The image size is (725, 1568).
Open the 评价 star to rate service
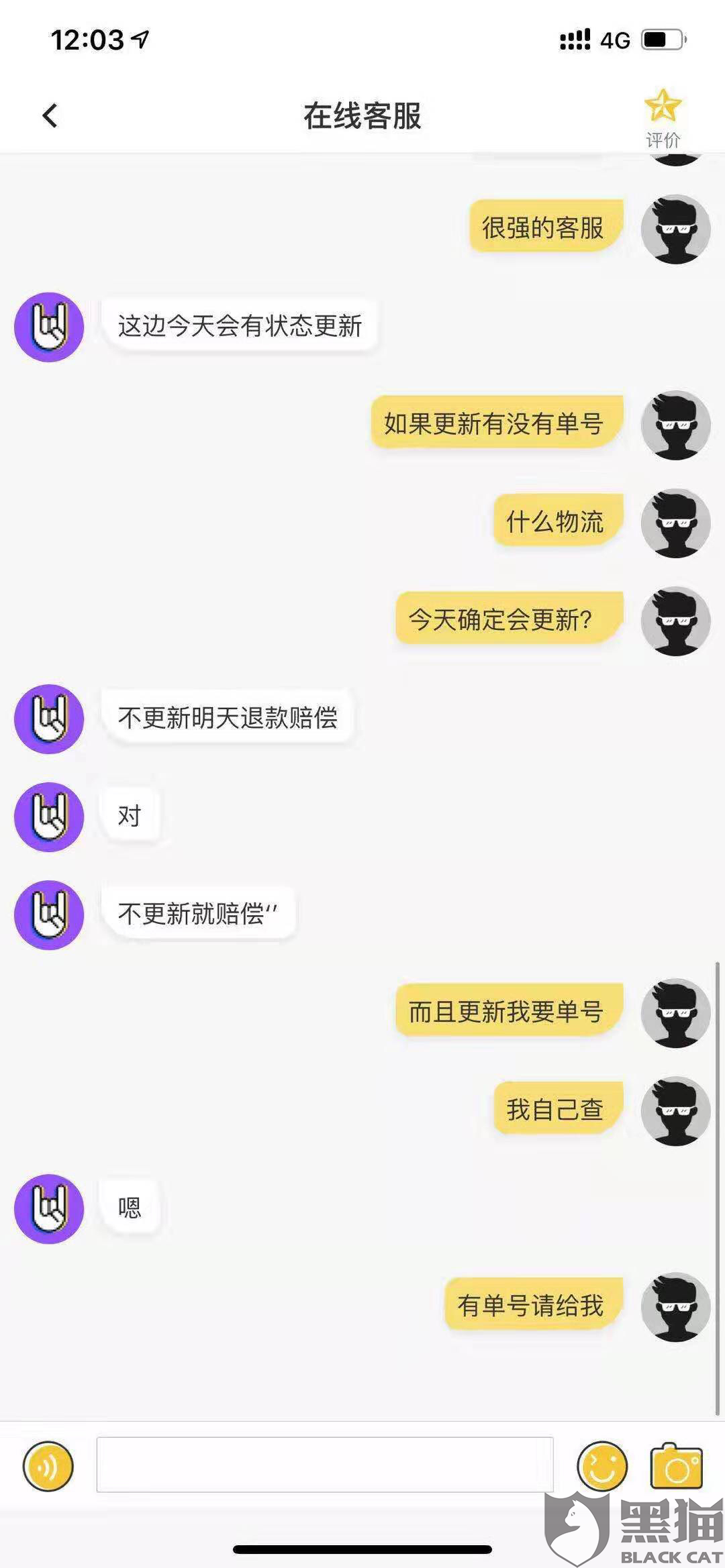point(663,118)
